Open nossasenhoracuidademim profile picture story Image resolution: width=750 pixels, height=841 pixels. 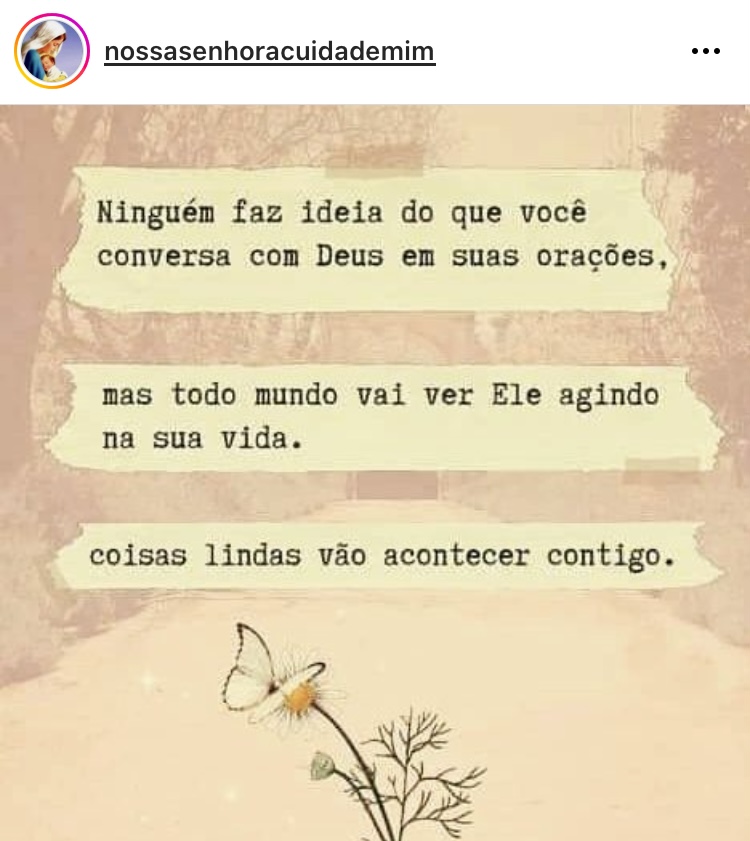pos(52,51)
